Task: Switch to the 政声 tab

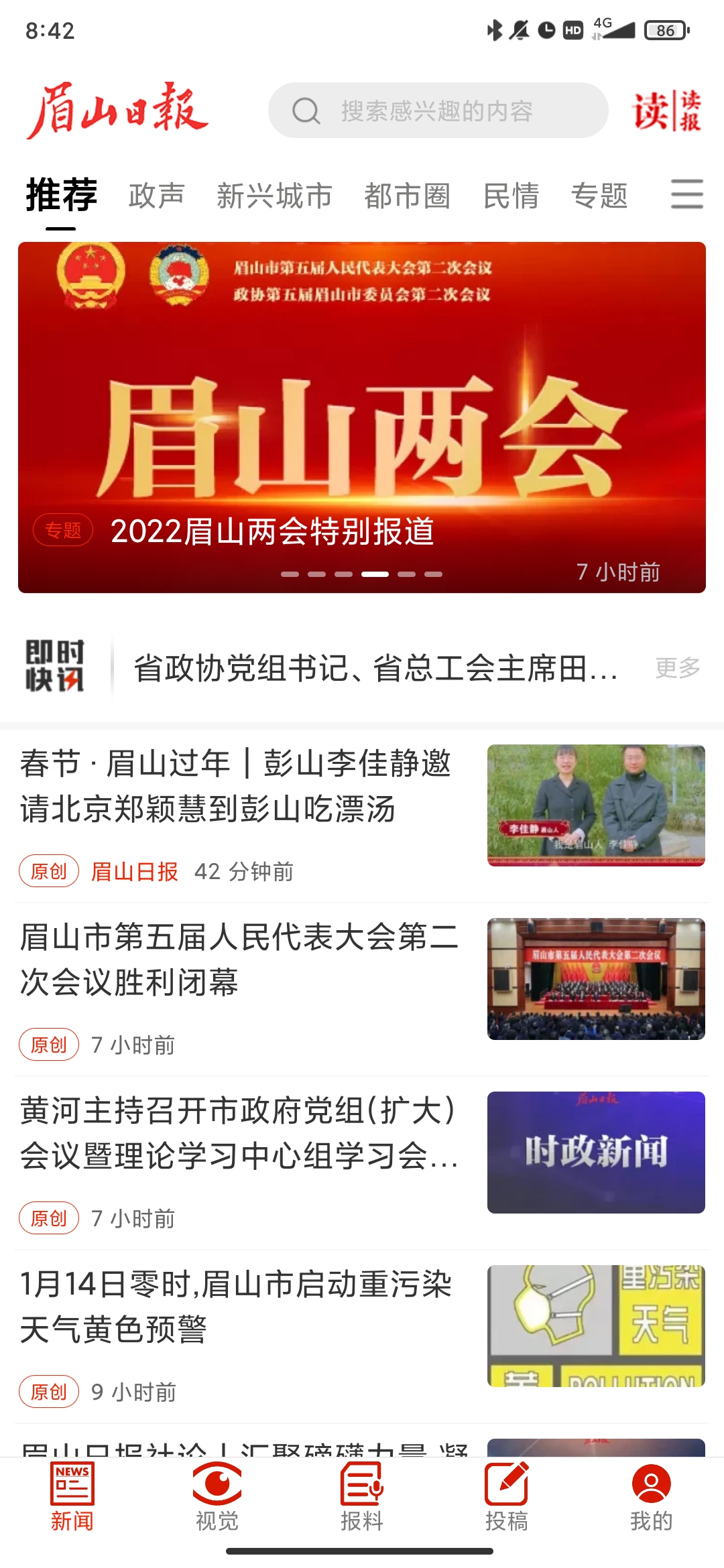Action: click(x=156, y=196)
